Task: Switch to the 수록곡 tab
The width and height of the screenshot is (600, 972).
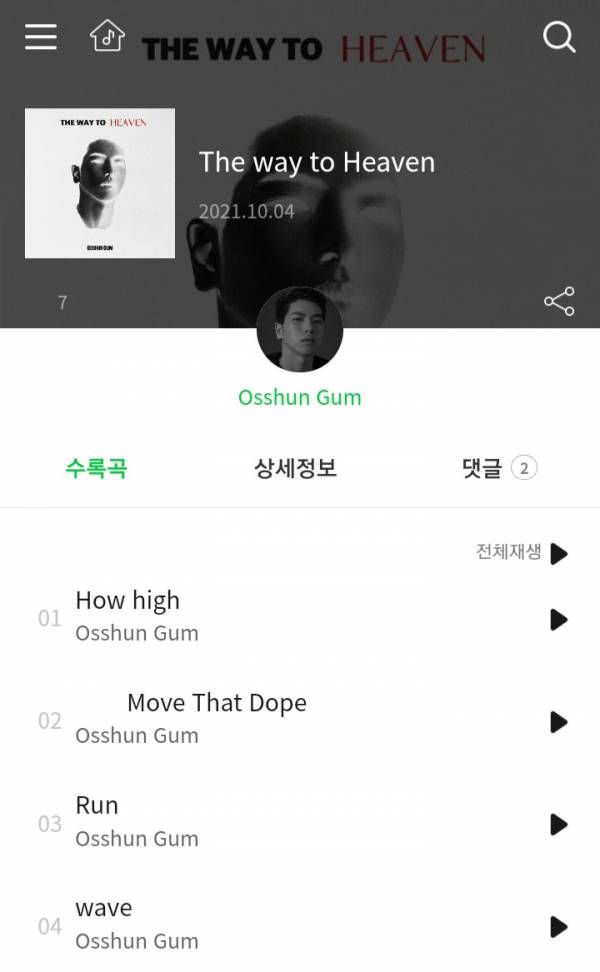Action: pyautogui.click(x=96, y=467)
